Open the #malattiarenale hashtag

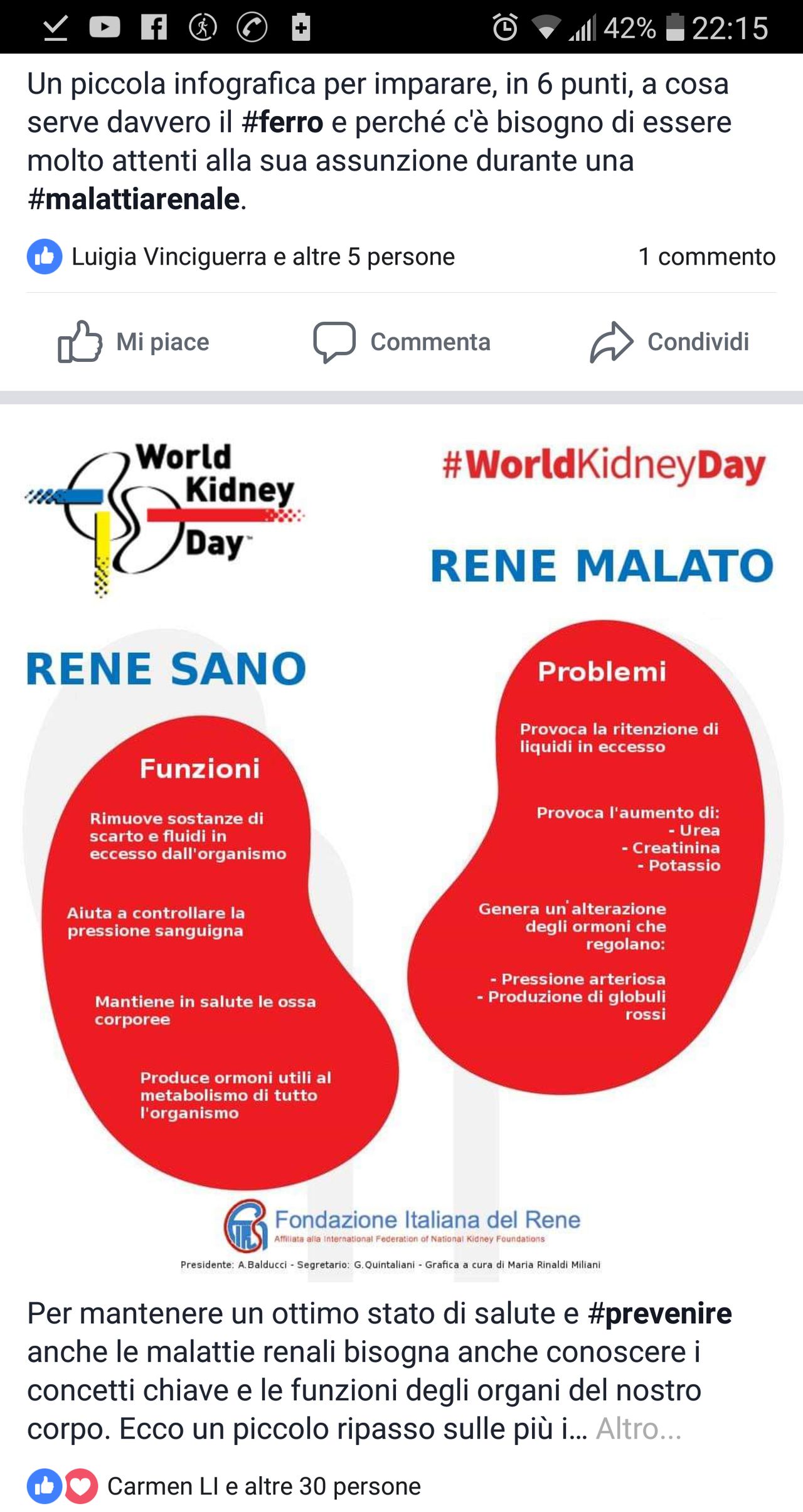134,199
